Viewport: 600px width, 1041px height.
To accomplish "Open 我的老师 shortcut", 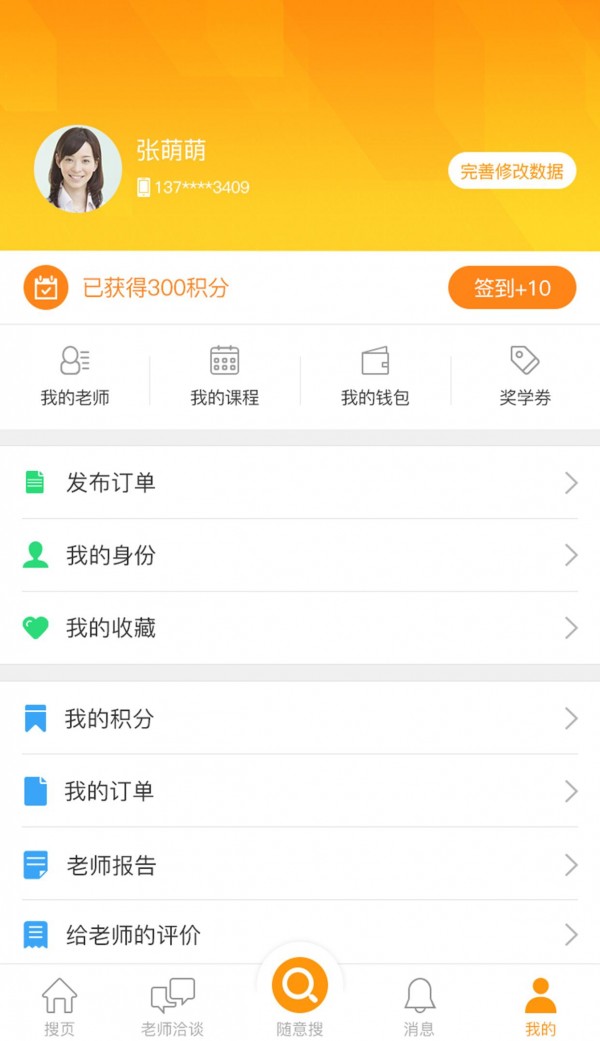I will [x=75, y=376].
